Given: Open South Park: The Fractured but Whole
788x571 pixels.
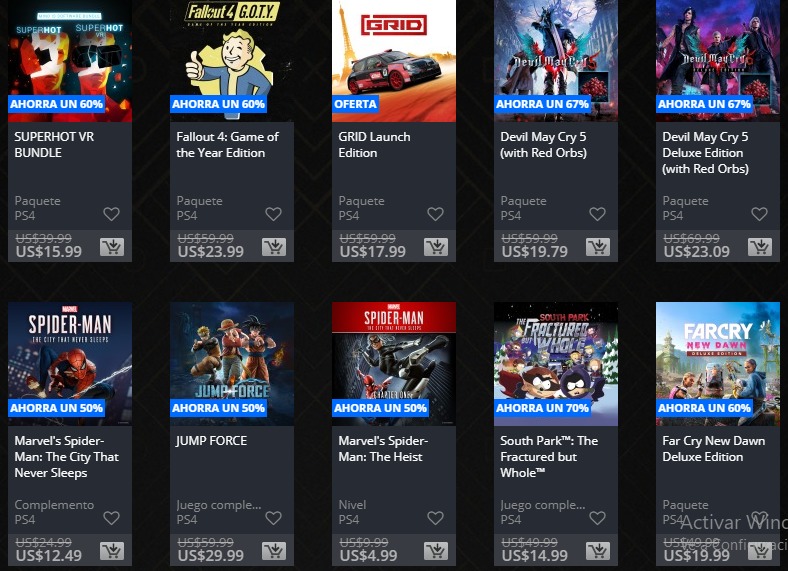Looking at the screenshot, I should pos(555,362).
